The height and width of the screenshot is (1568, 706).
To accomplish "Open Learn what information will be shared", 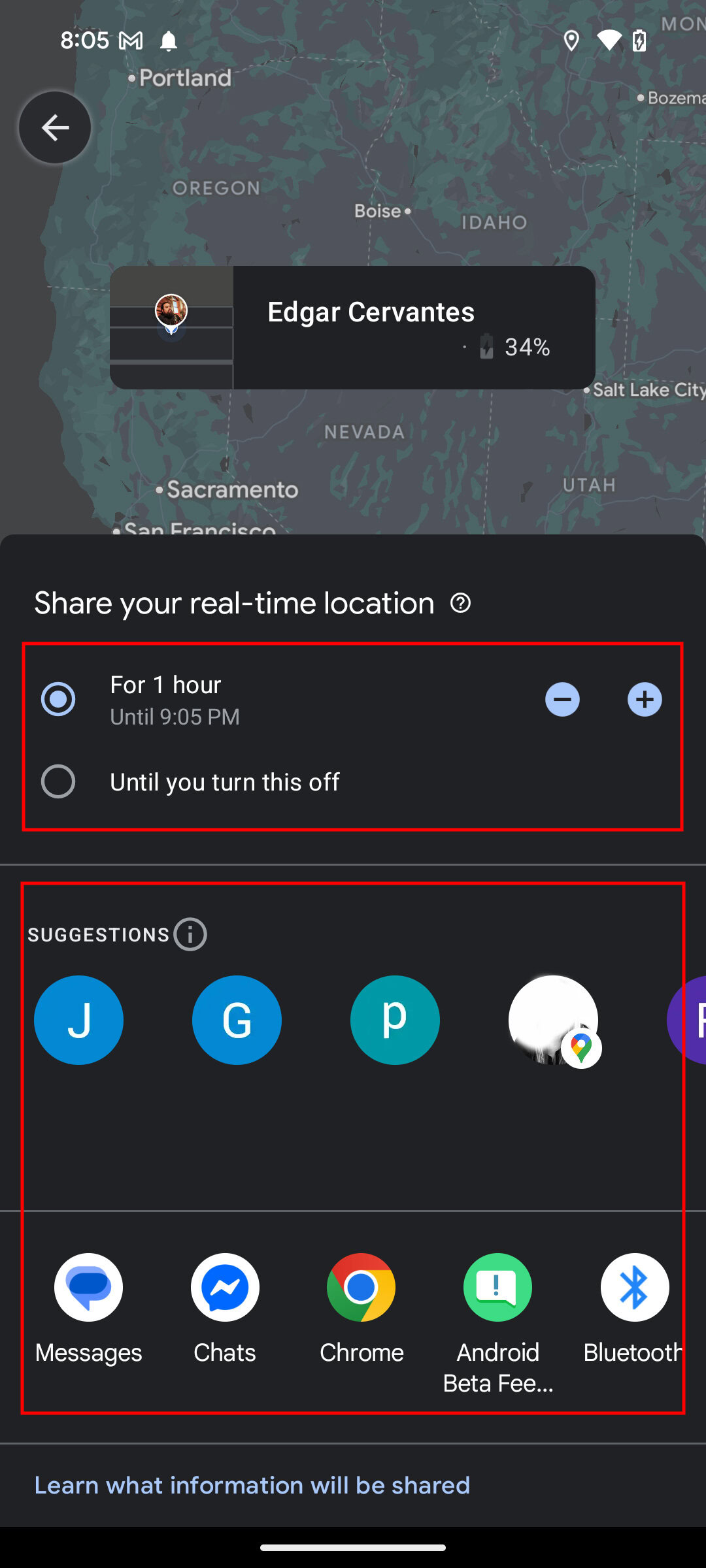I will [252, 1485].
